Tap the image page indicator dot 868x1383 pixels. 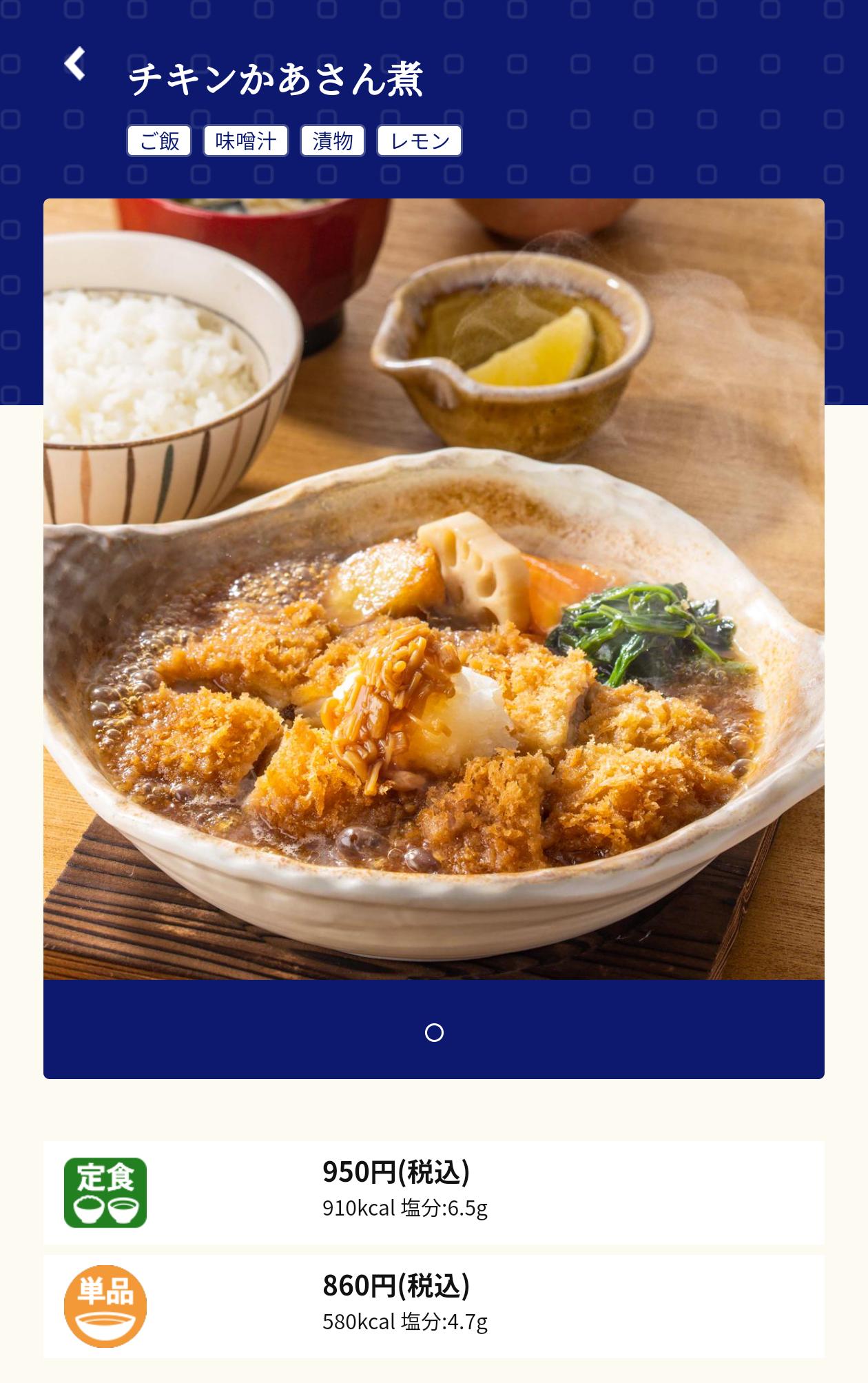pyautogui.click(x=434, y=1032)
